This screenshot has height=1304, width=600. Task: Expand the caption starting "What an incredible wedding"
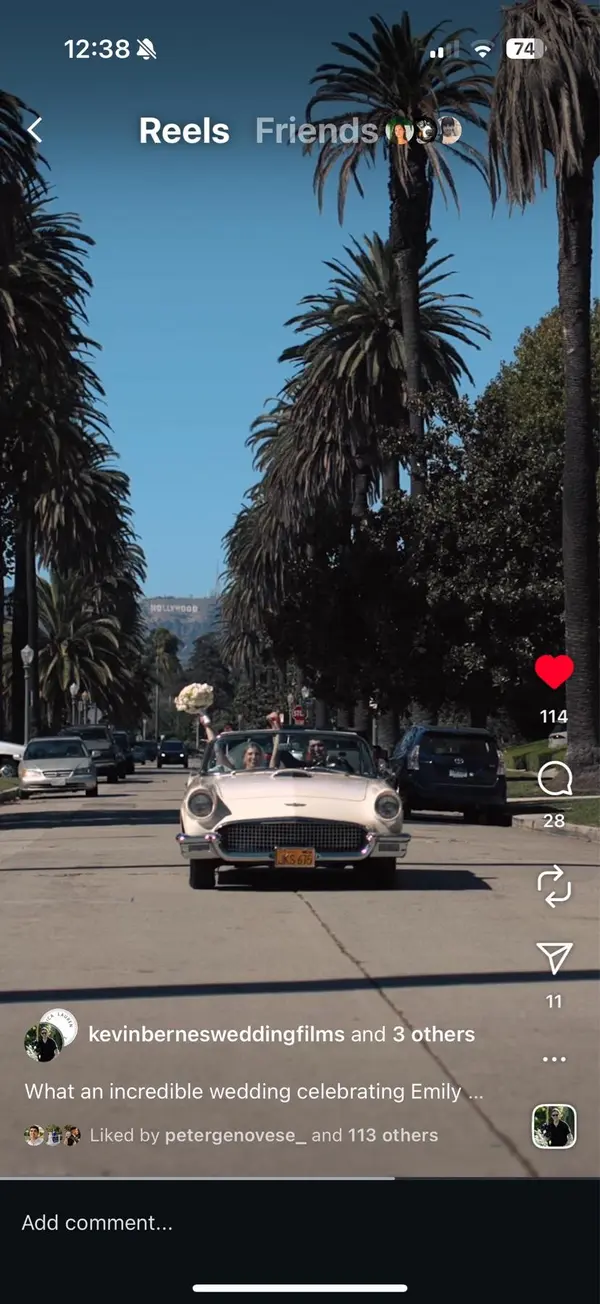[x=254, y=1091]
